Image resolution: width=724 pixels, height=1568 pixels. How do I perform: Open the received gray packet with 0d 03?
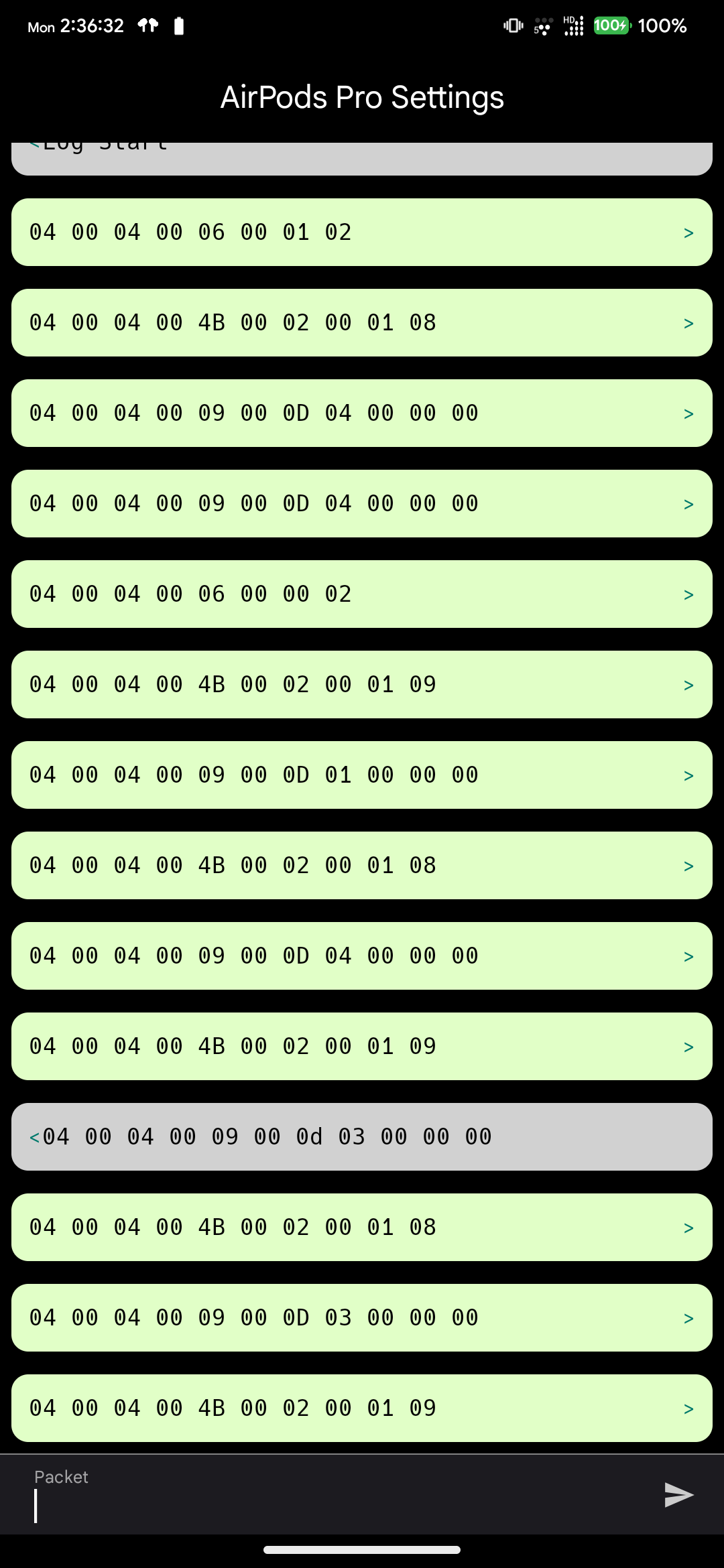[362, 1136]
